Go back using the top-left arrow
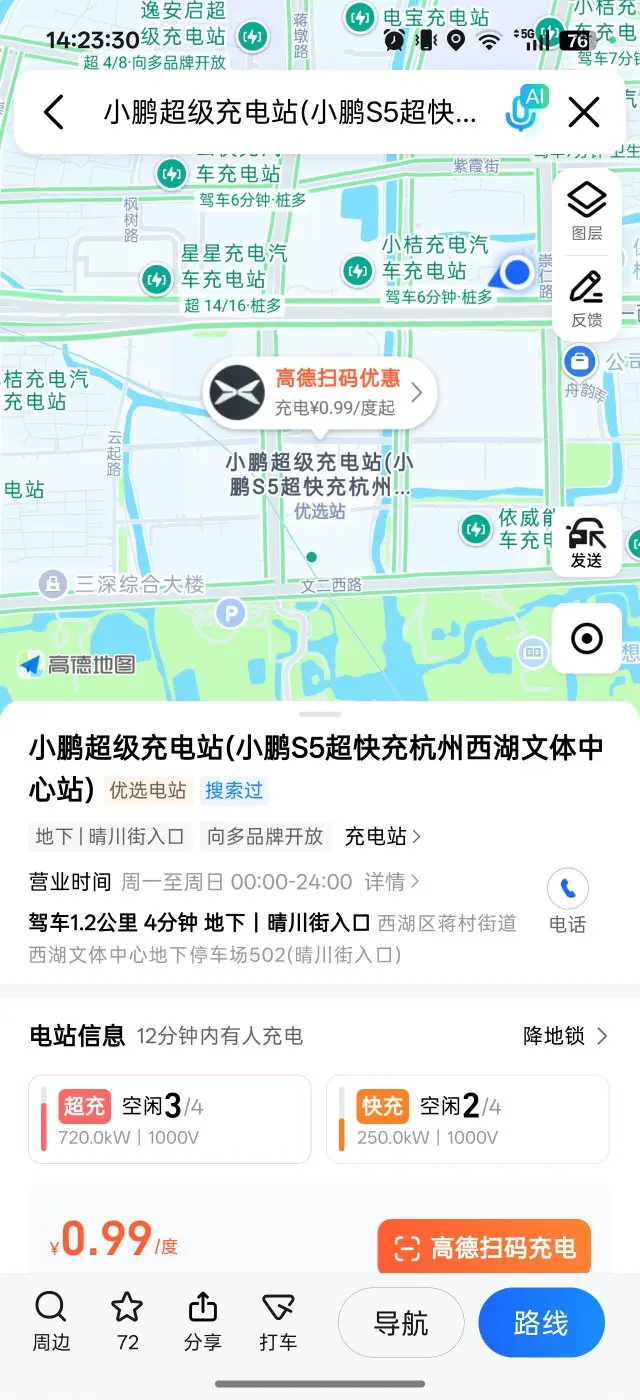The width and height of the screenshot is (640, 1400). (x=54, y=112)
